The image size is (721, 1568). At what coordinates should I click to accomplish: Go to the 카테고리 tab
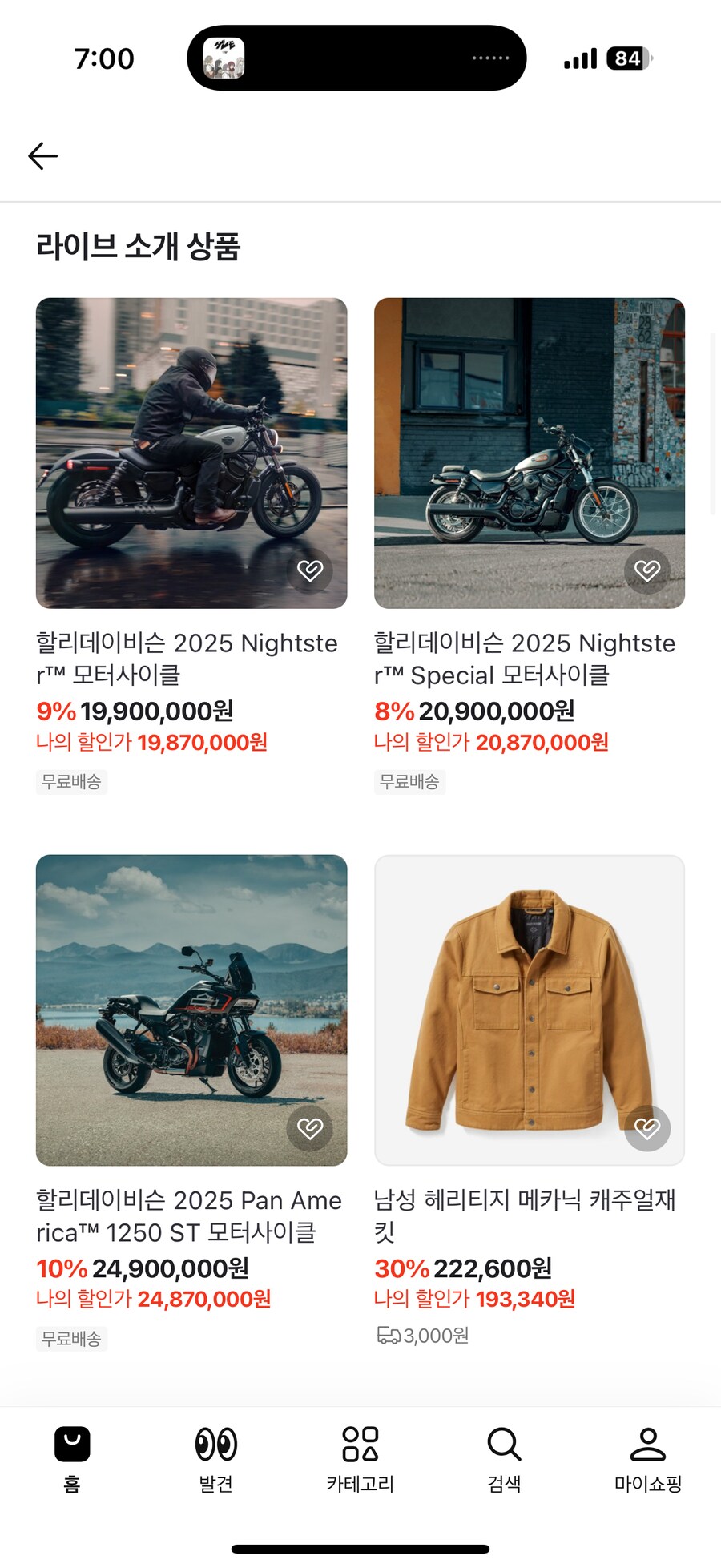360,1458
